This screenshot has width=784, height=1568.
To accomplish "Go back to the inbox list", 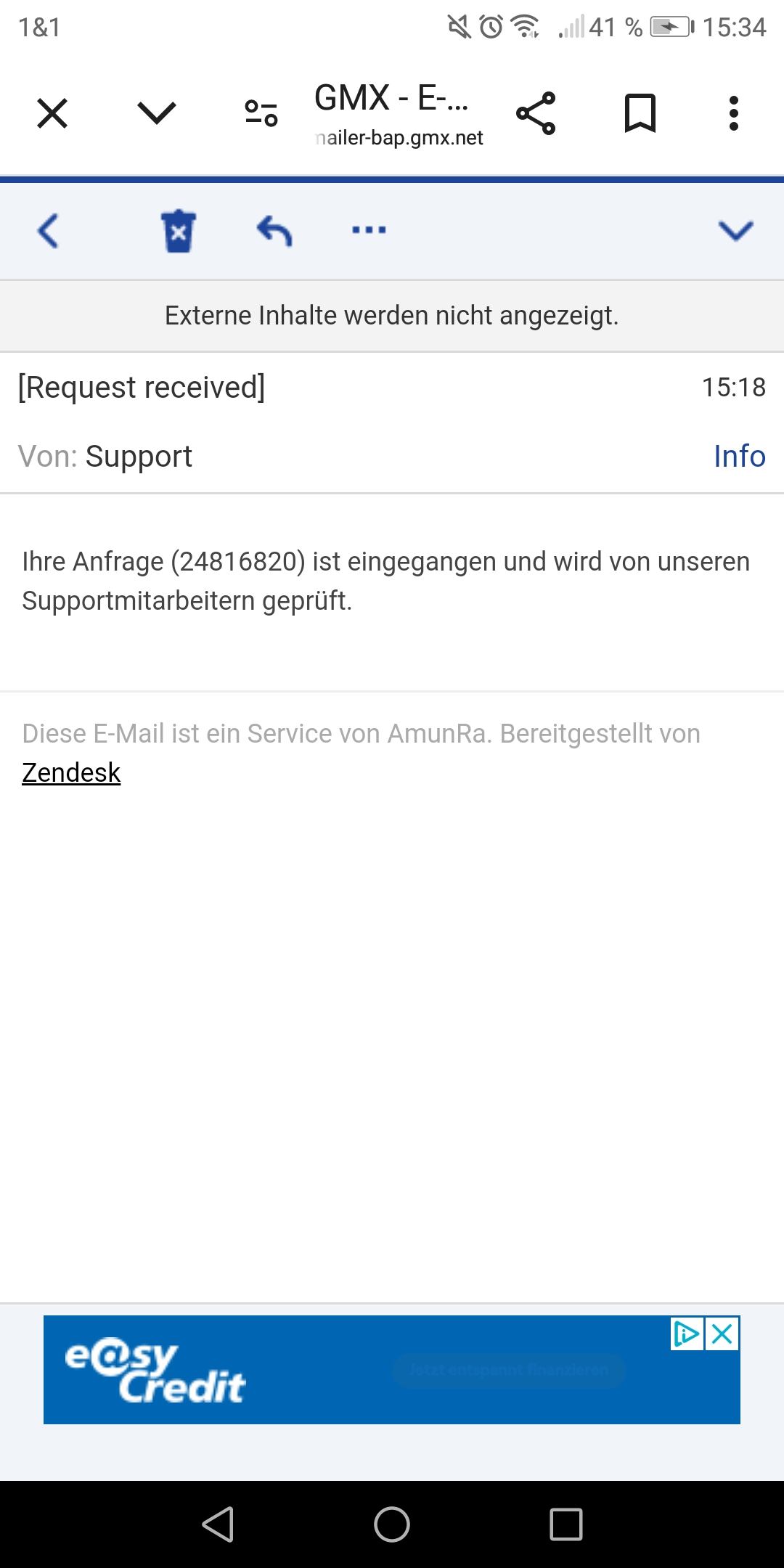I will click(x=49, y=232).
